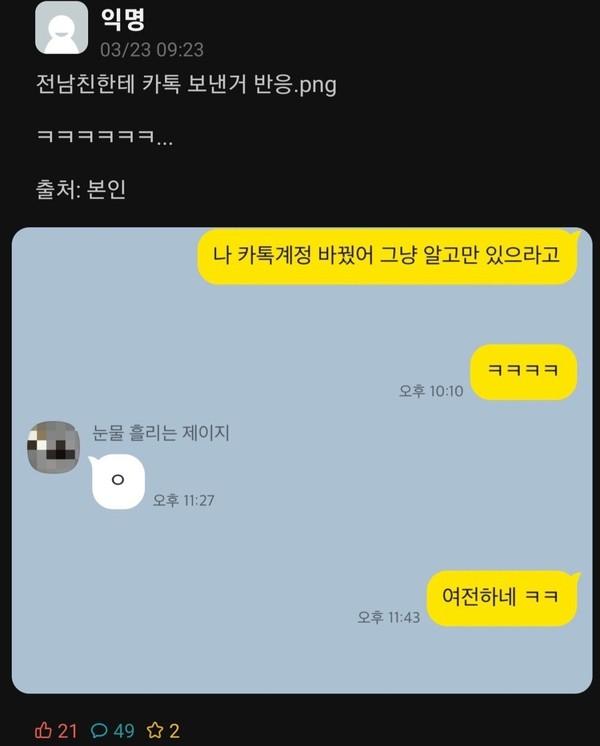The height and width of the screenshot is (746, 600).
Task: Tap the 익명 profile avatar
Action: 62,28
